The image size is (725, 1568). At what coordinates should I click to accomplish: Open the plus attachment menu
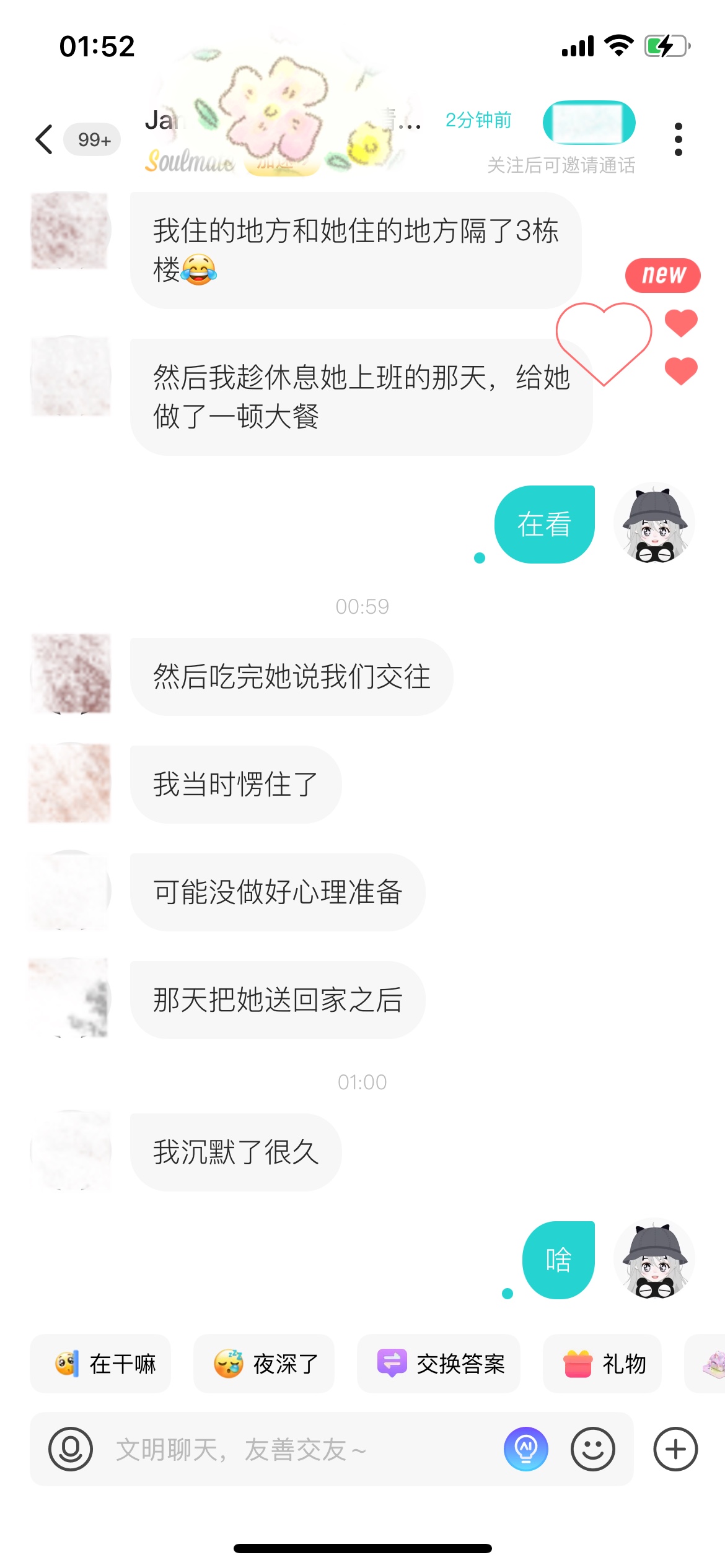675,1449
